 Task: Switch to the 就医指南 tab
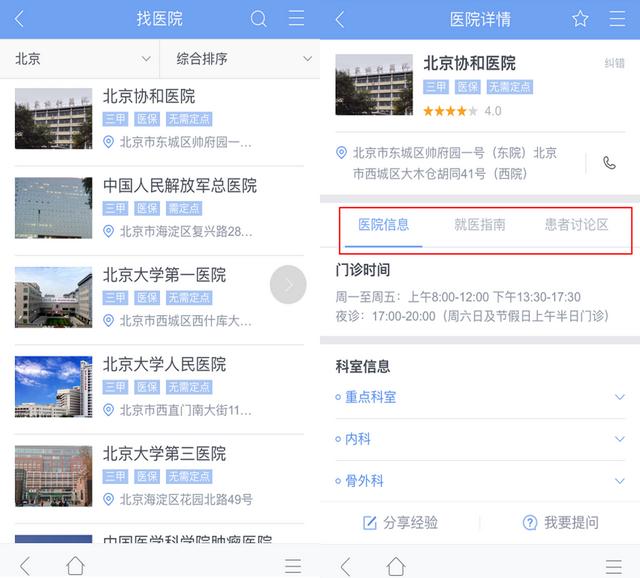tap(479, 225)
